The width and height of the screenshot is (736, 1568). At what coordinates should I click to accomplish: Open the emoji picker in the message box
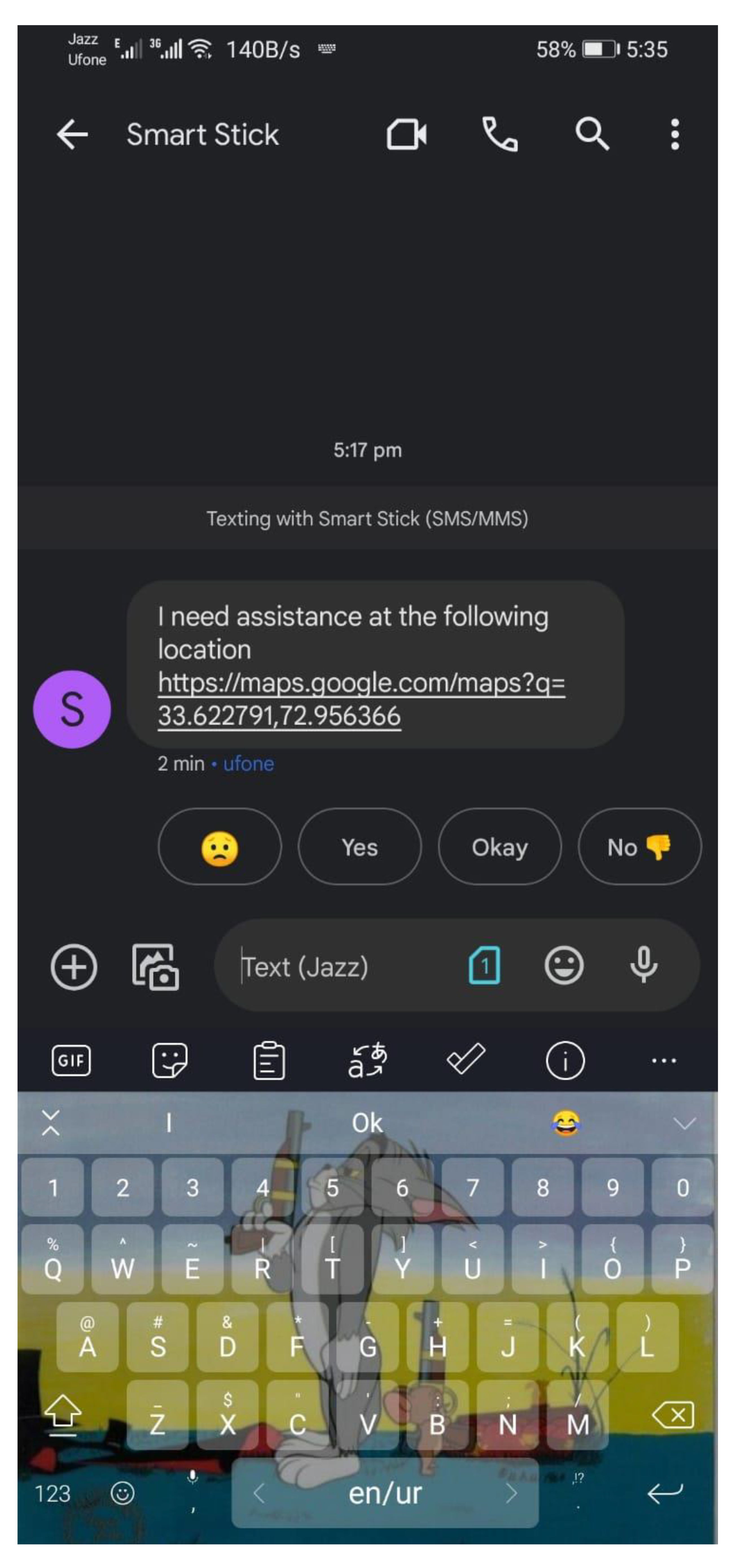(564, 966)
